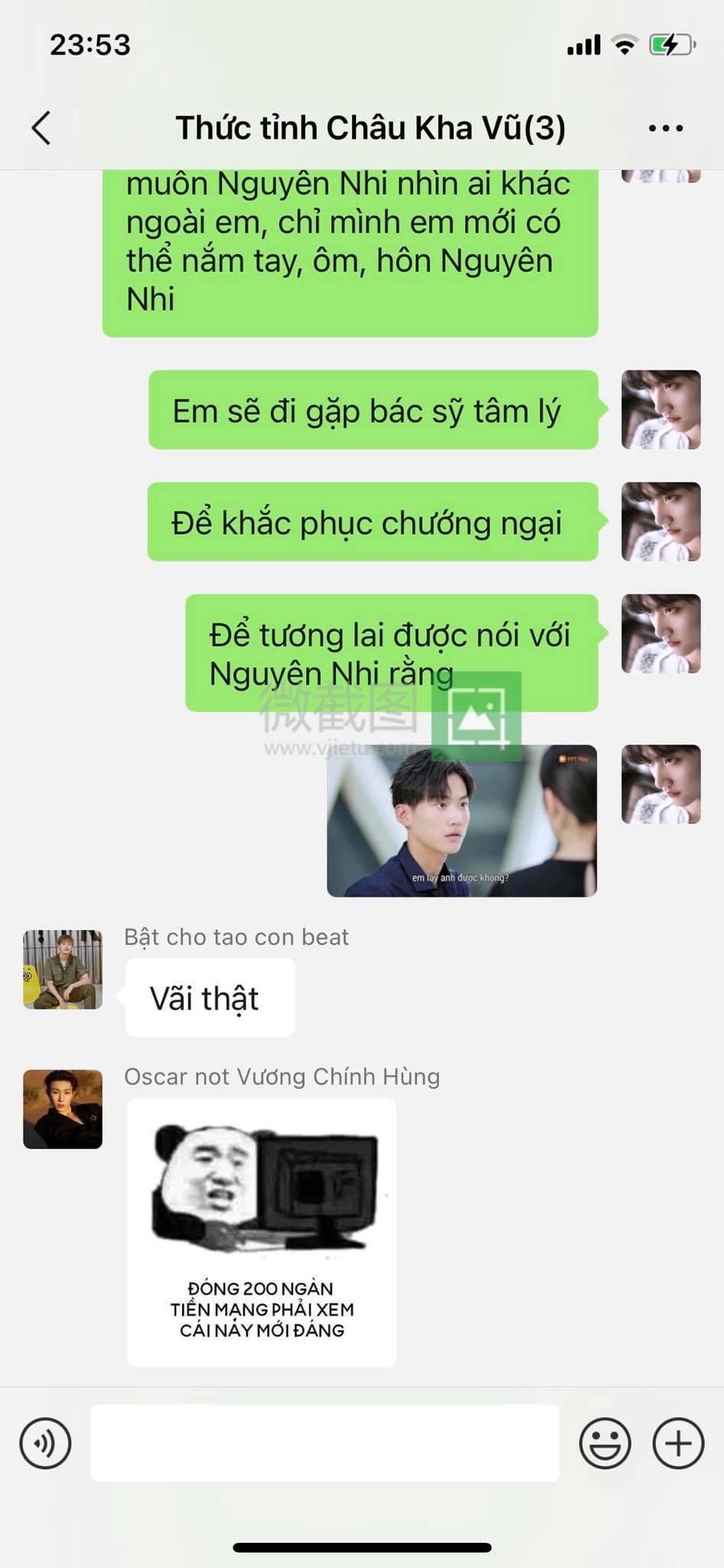This screenshot has height=1568, width=724.
Task: Focus the message input field
Action: [x=325, y=1443]
